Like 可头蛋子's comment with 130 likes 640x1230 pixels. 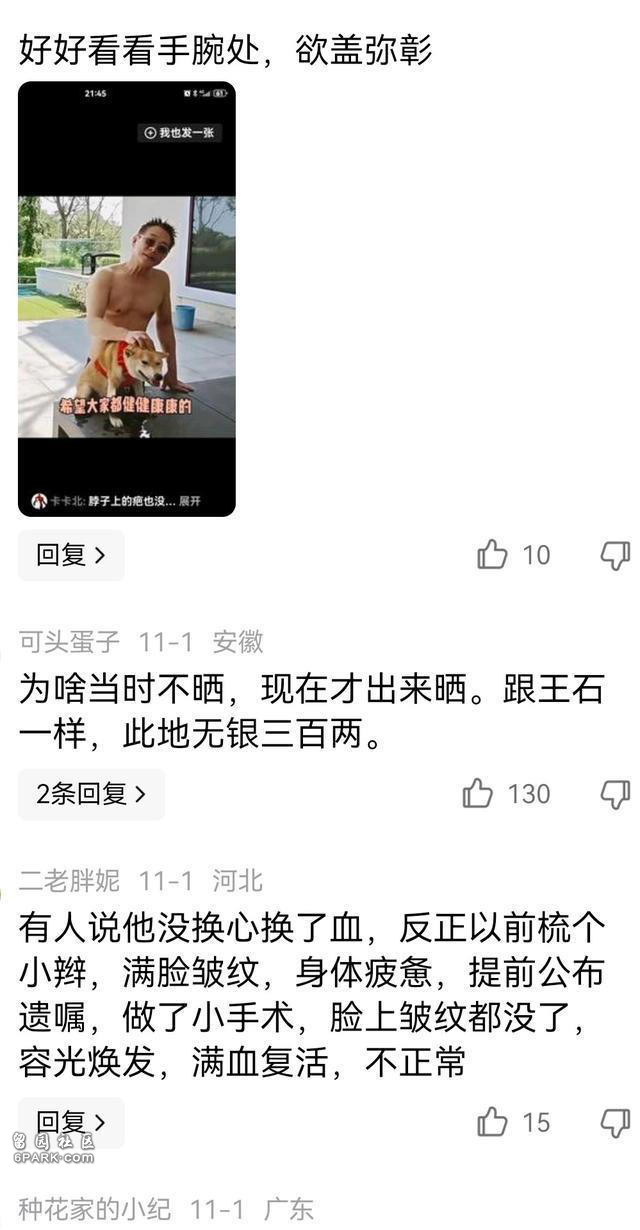point(478,794)
